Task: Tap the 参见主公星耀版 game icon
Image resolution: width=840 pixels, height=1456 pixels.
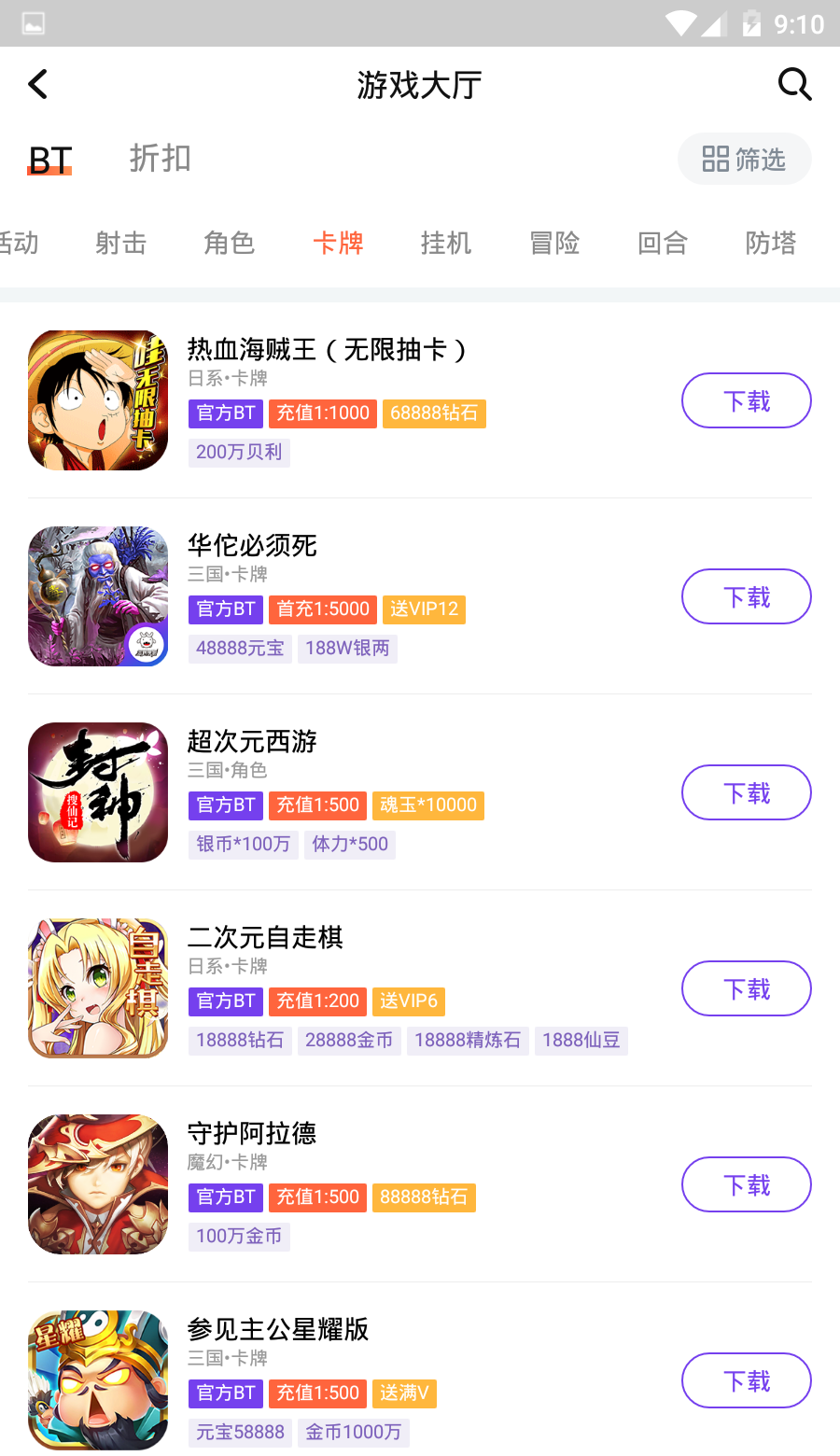Action: coord(98,1379)
